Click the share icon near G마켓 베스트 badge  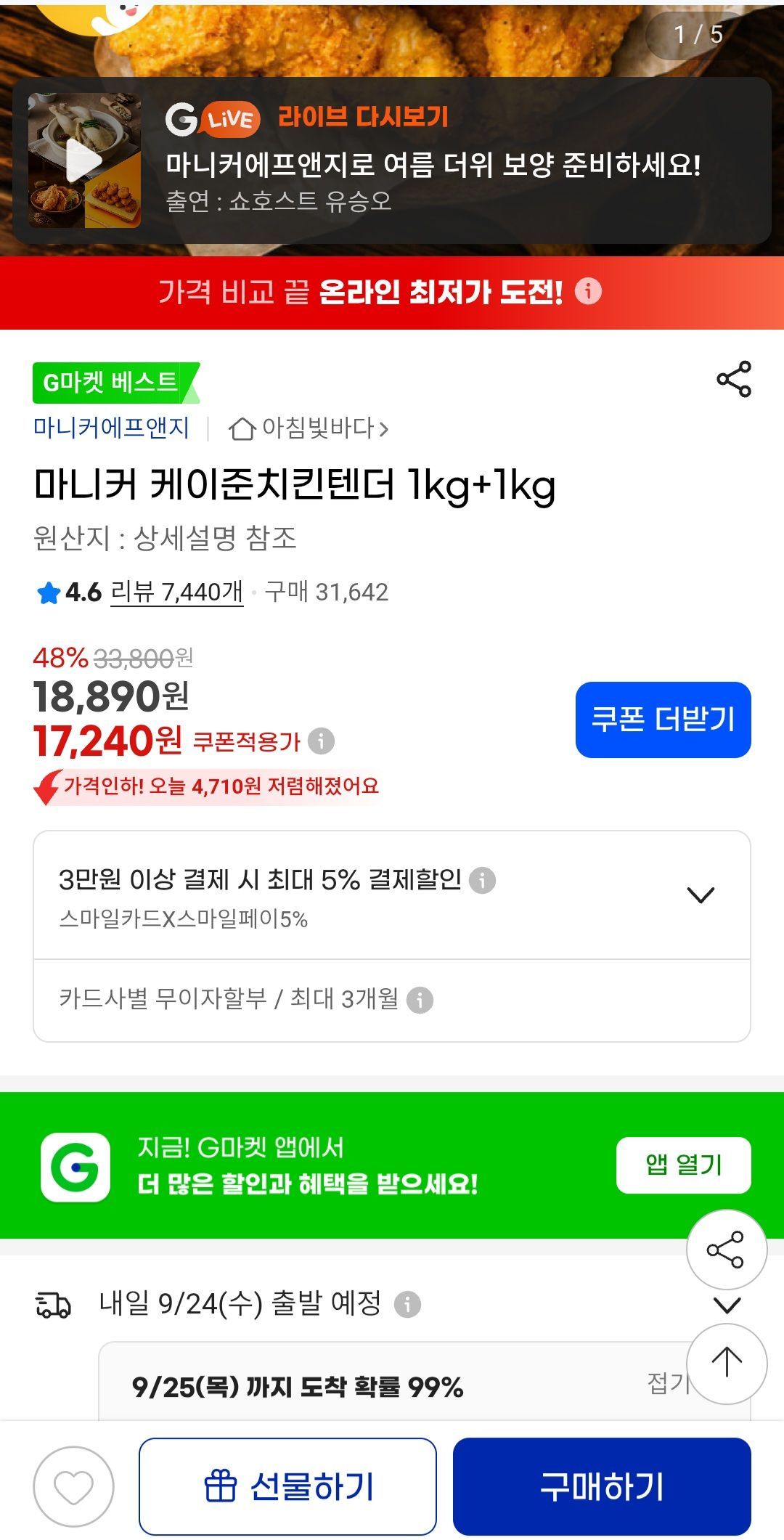(x=733, y=379)
